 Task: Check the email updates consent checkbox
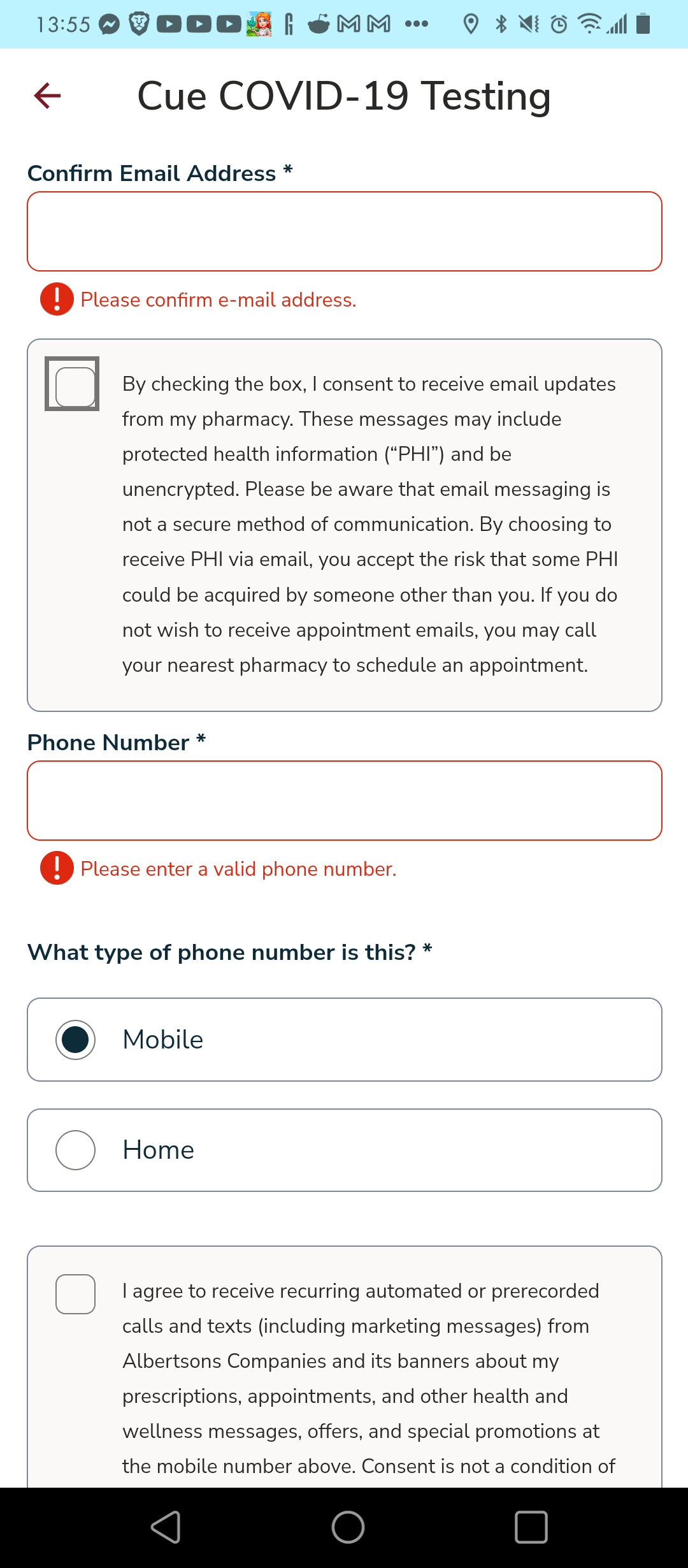(x=72, y=384)
